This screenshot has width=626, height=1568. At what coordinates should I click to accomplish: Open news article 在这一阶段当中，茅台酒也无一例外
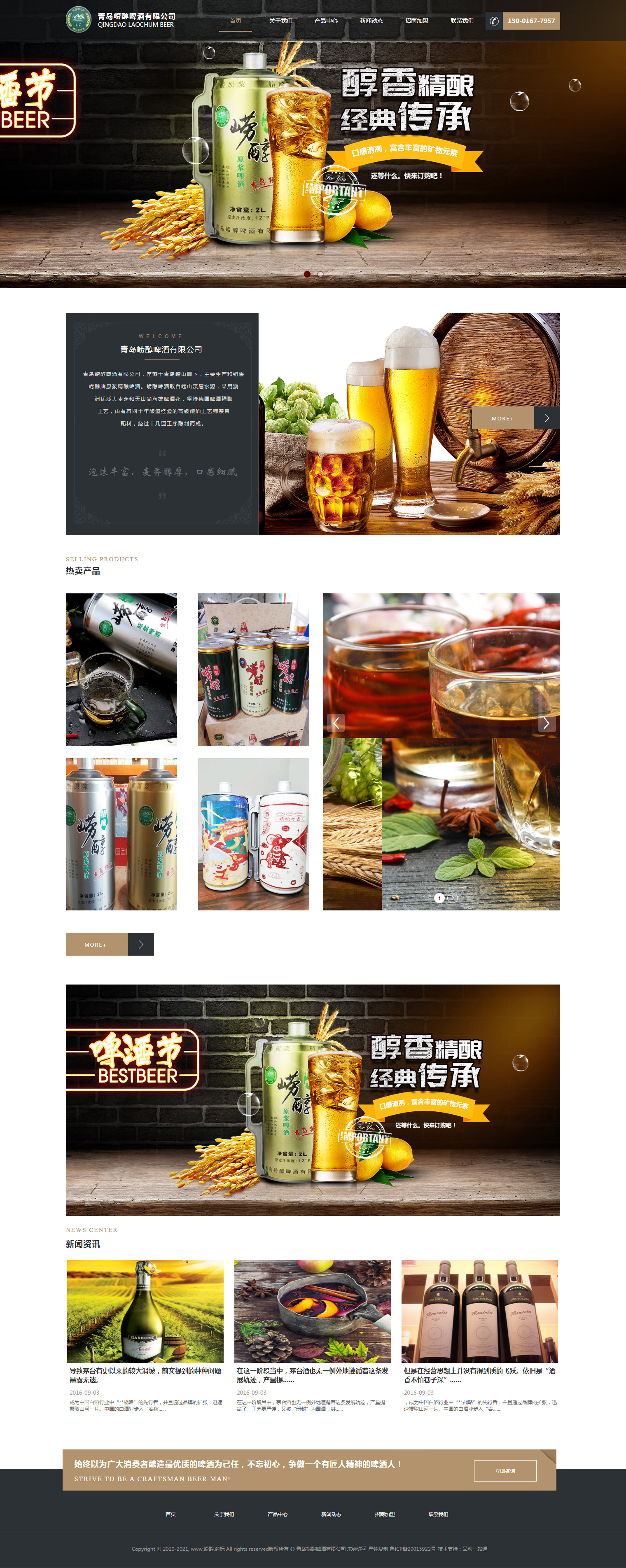(x=313, y=1374)
